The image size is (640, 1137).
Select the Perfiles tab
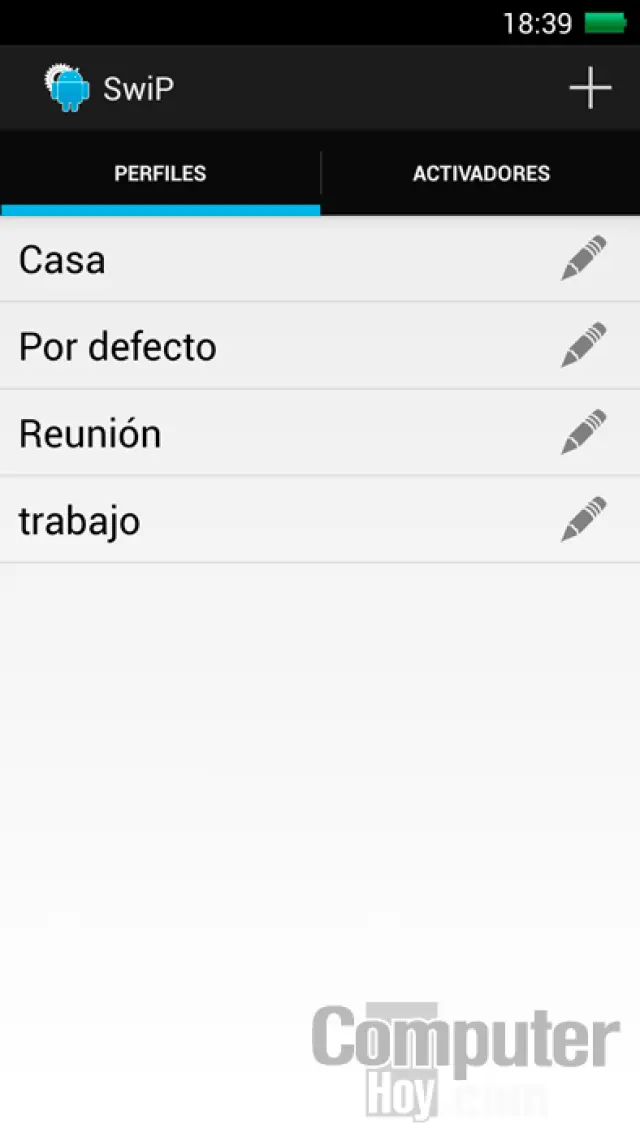[x=160, y=173]
